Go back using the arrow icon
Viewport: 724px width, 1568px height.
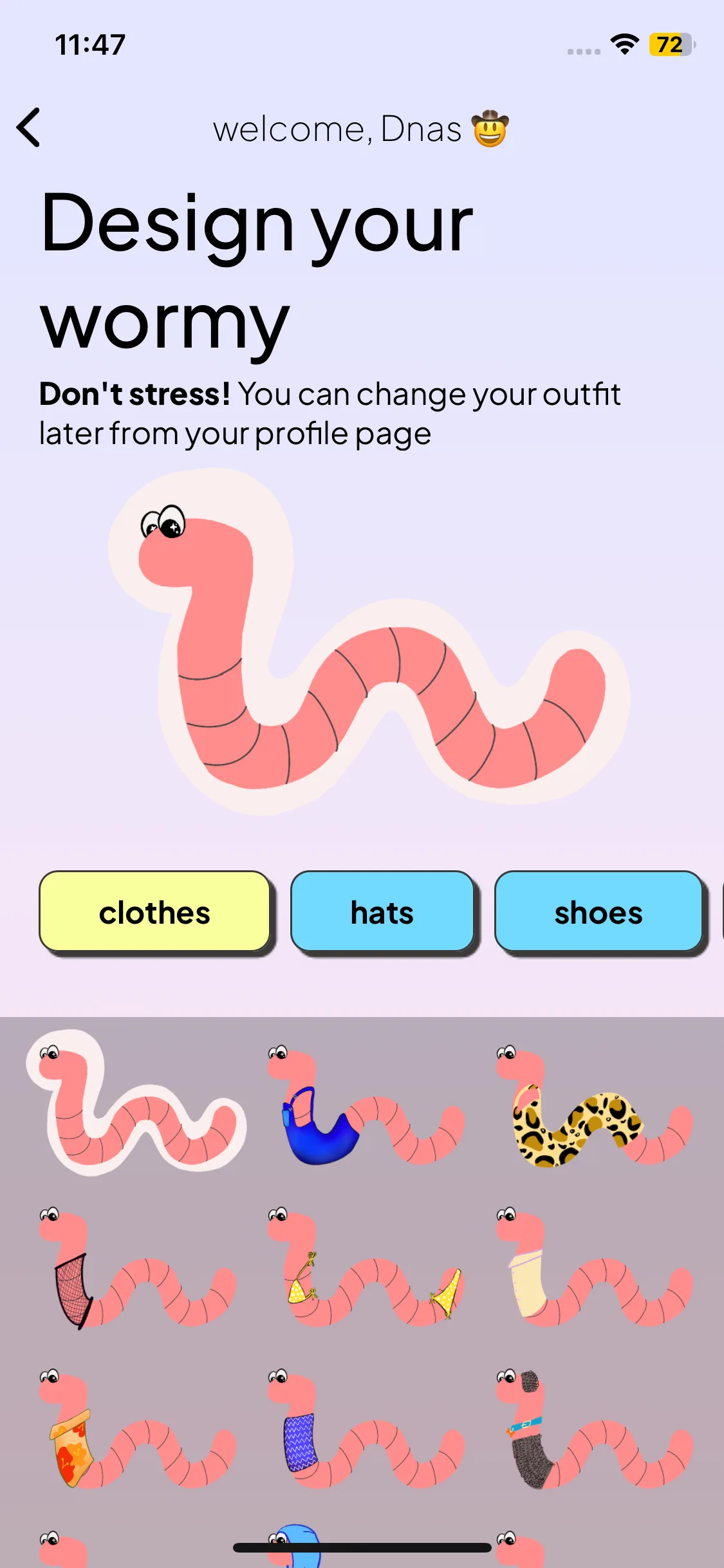pos(29,127)
